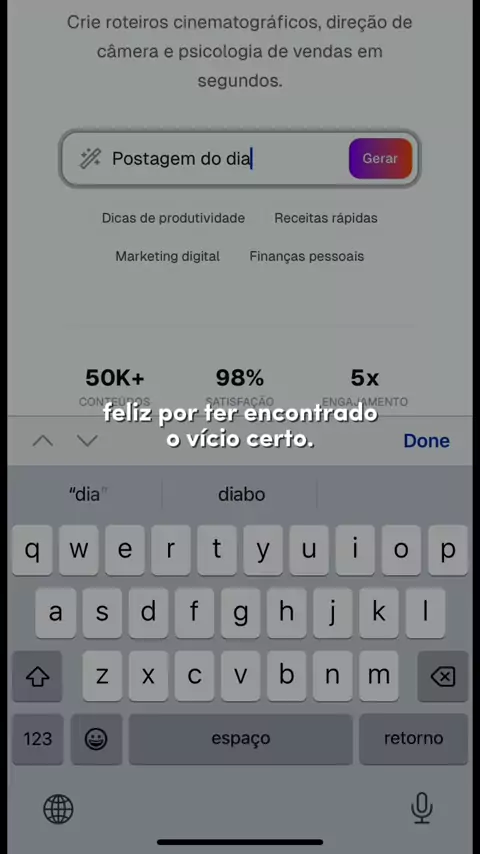Hit the backspace key
Screen dimensions: 480x854
pos(442,676)
